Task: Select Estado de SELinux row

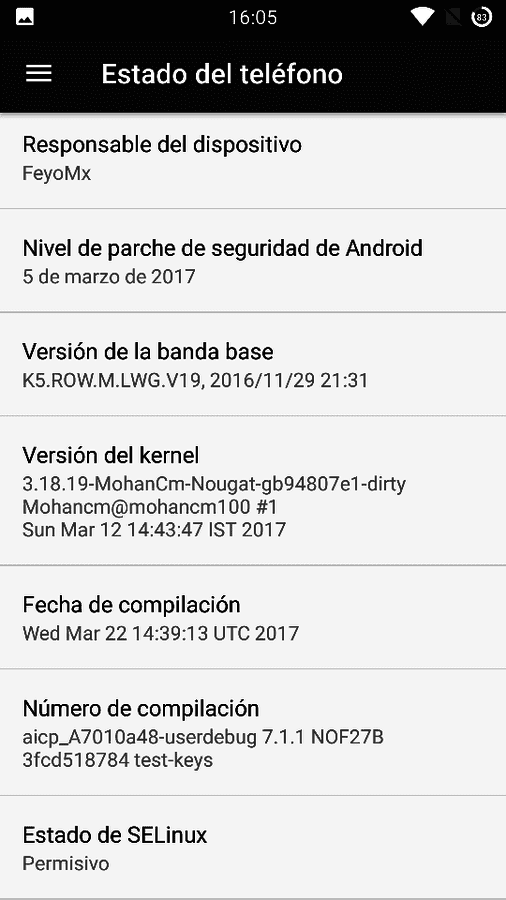Action: (x=253, y=848)
